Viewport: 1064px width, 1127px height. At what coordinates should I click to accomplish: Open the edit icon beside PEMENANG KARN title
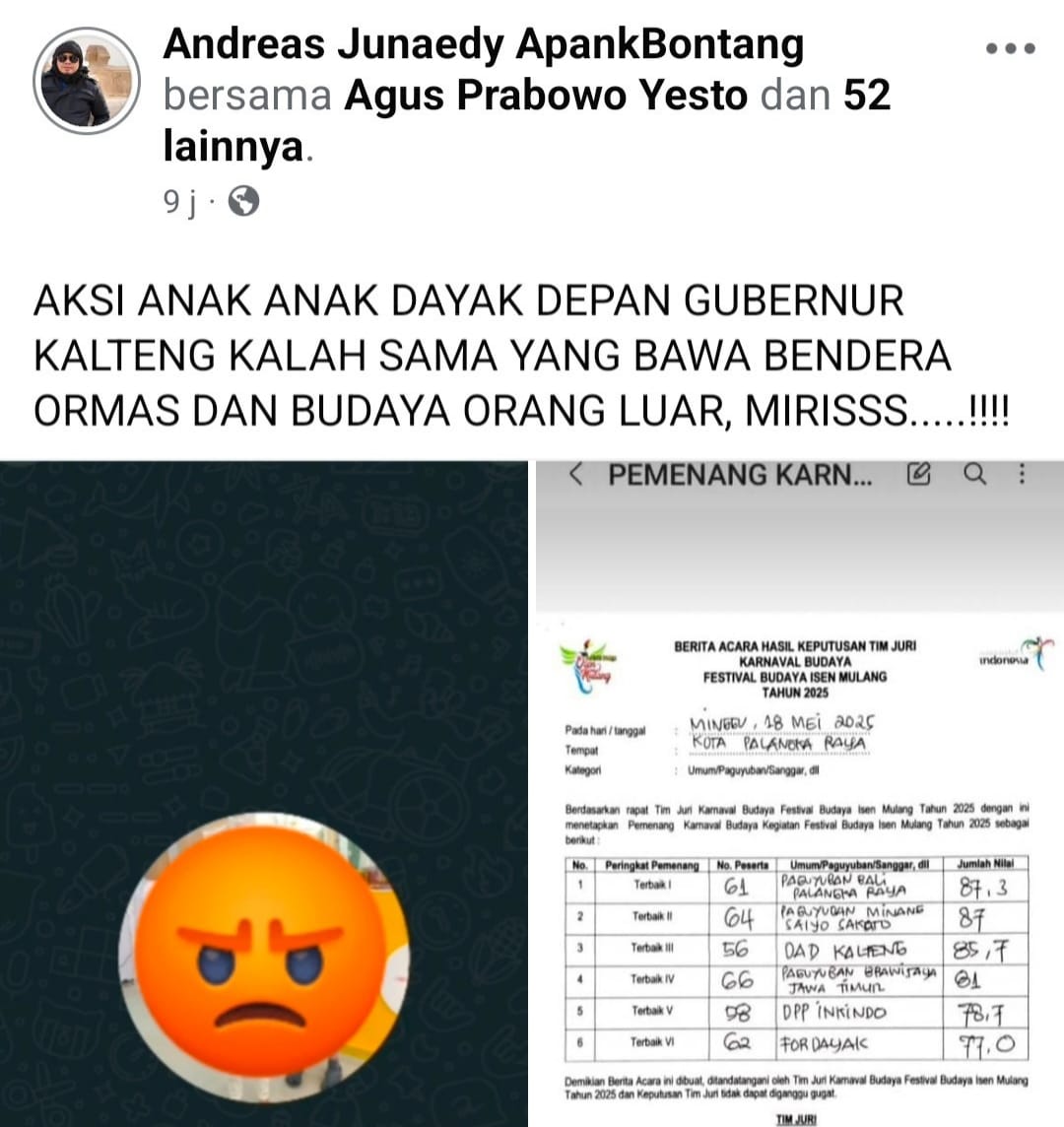click(917, 475)
